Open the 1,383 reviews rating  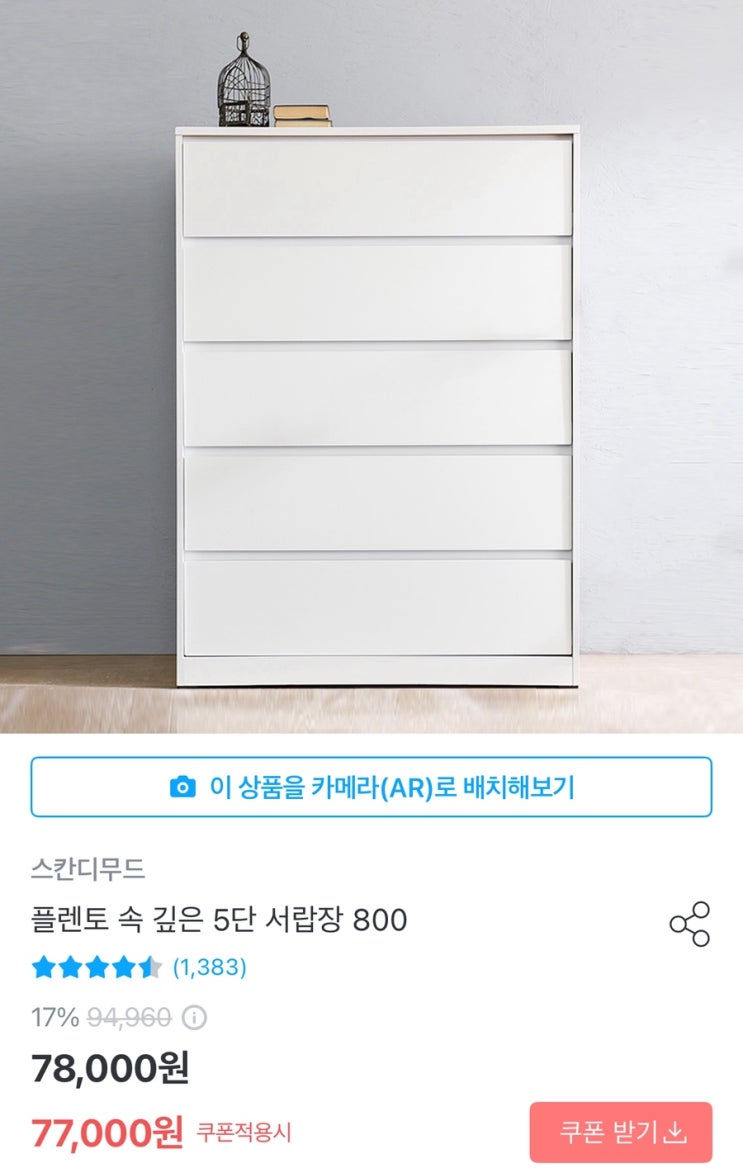coord(139,967)
